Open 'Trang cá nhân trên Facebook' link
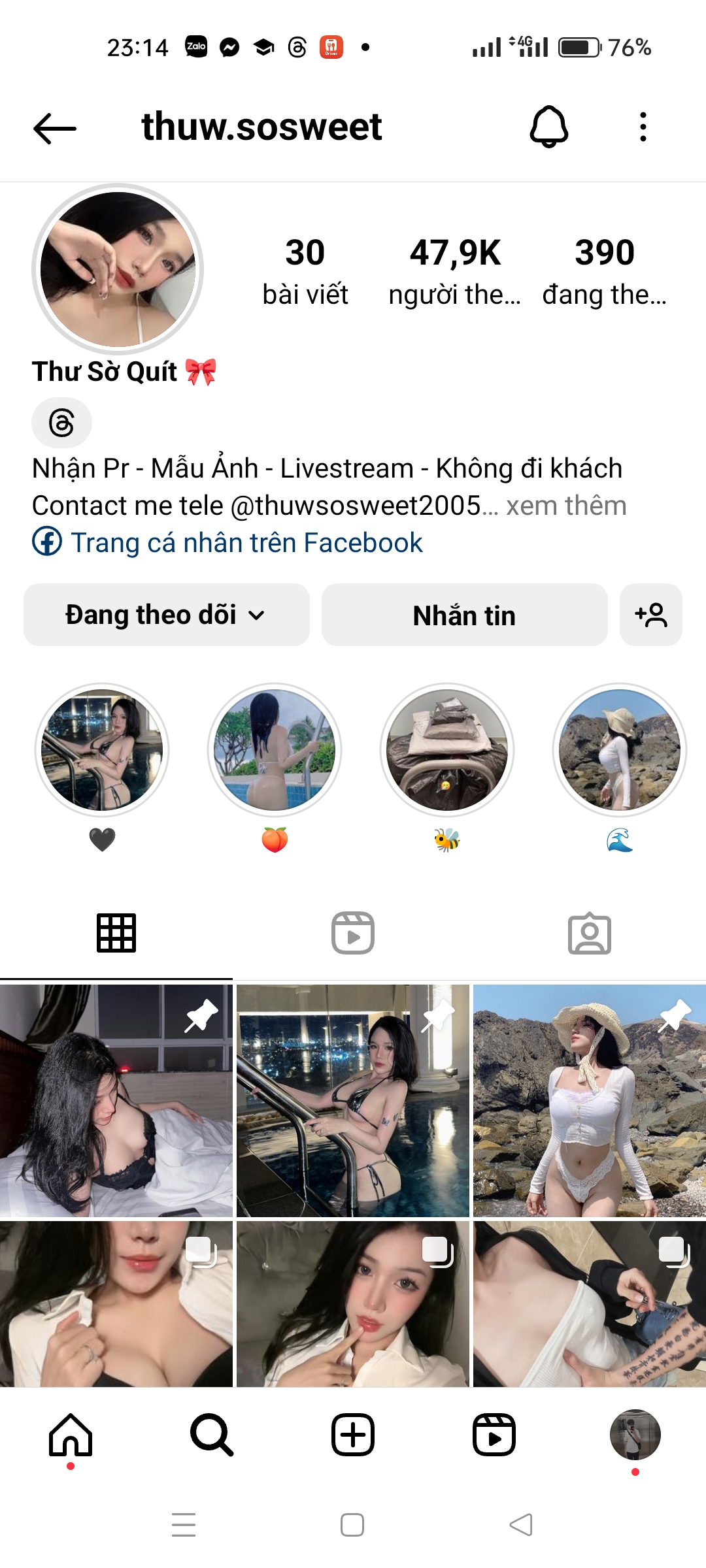The image size is (706, 1568). (246, 543)
